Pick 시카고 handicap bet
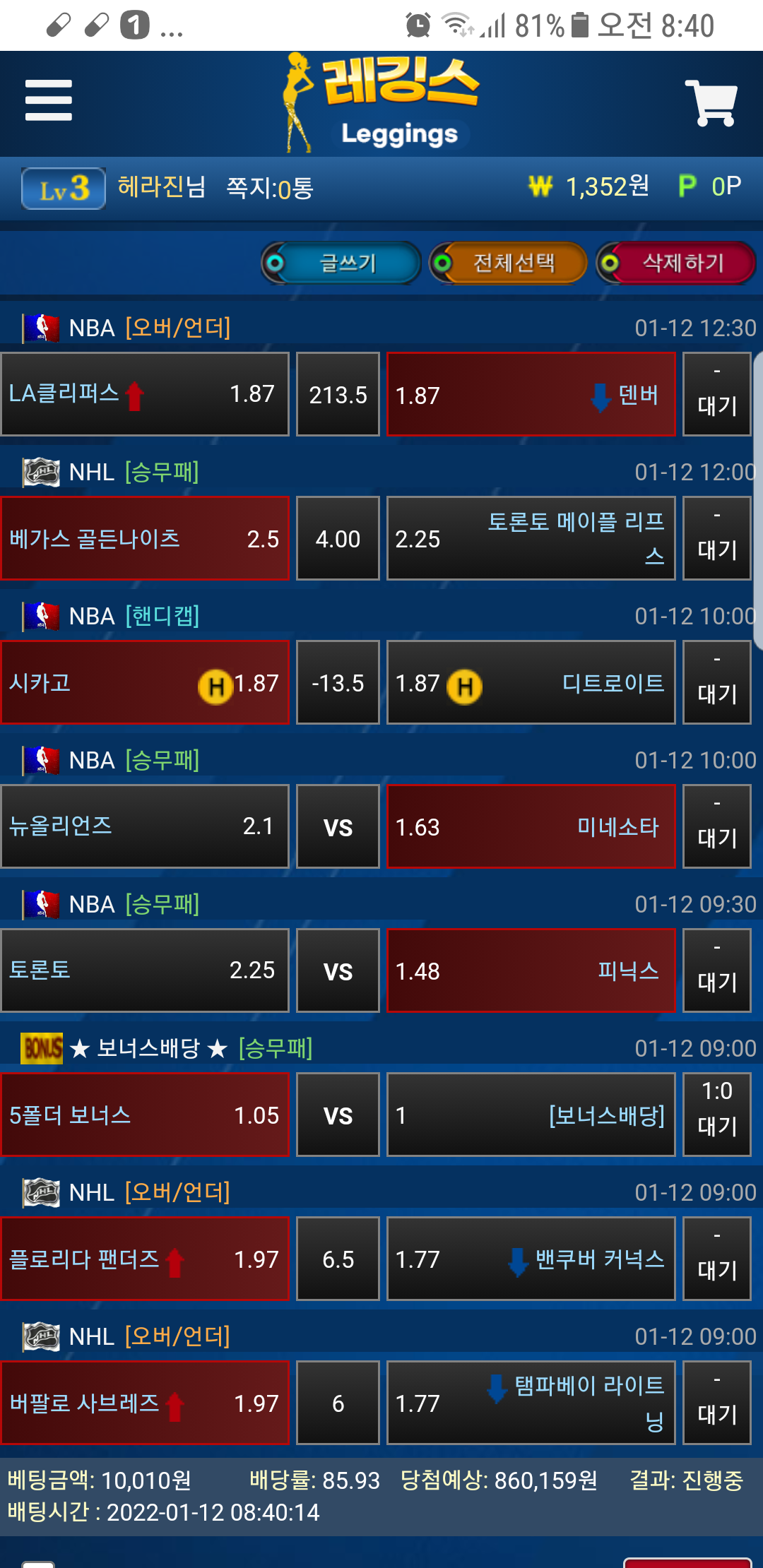The width and height of the screenshot is (763, 1568). tap(145, 682)
